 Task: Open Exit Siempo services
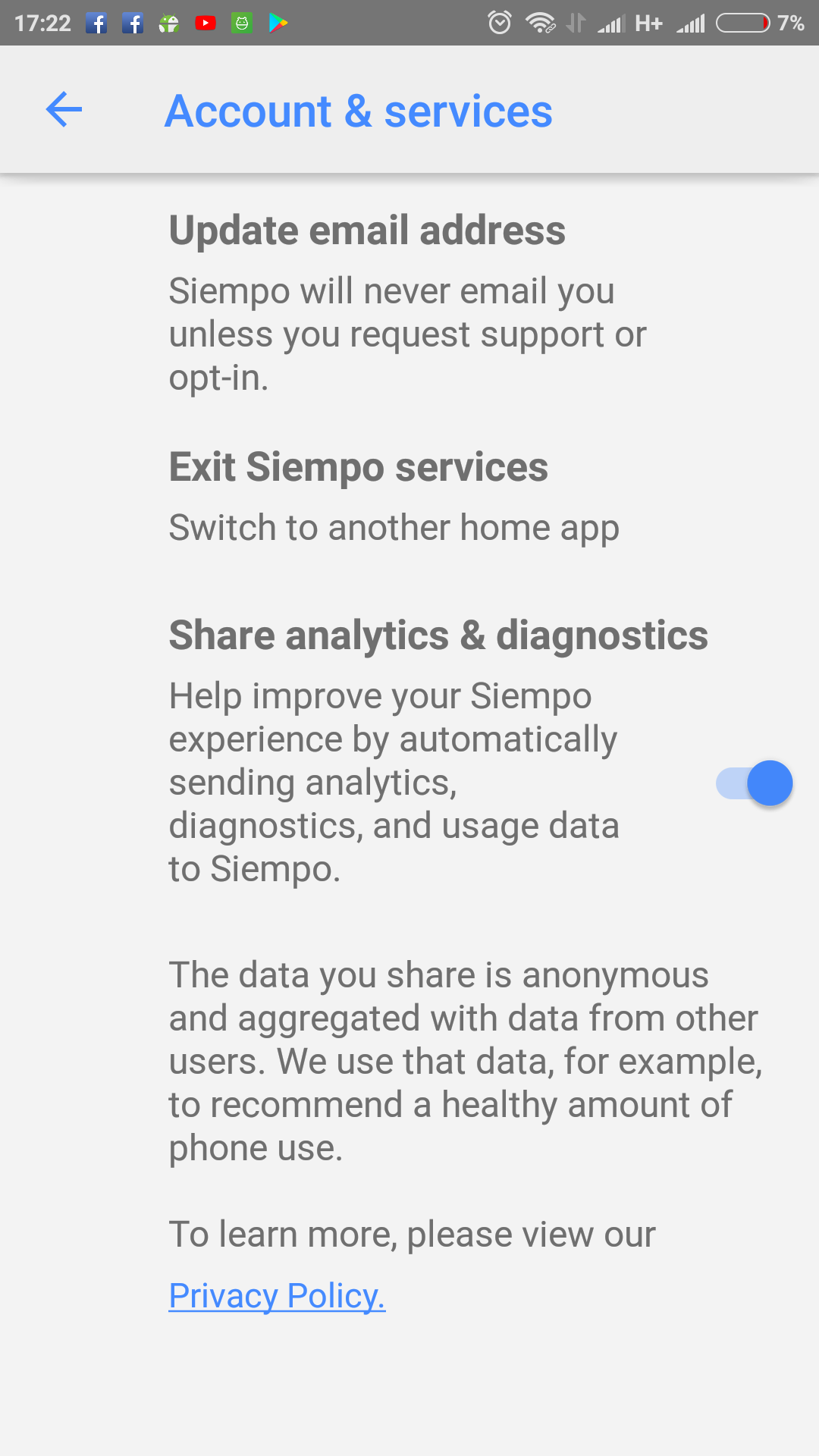pyautogui.click(x=409, y=497)
